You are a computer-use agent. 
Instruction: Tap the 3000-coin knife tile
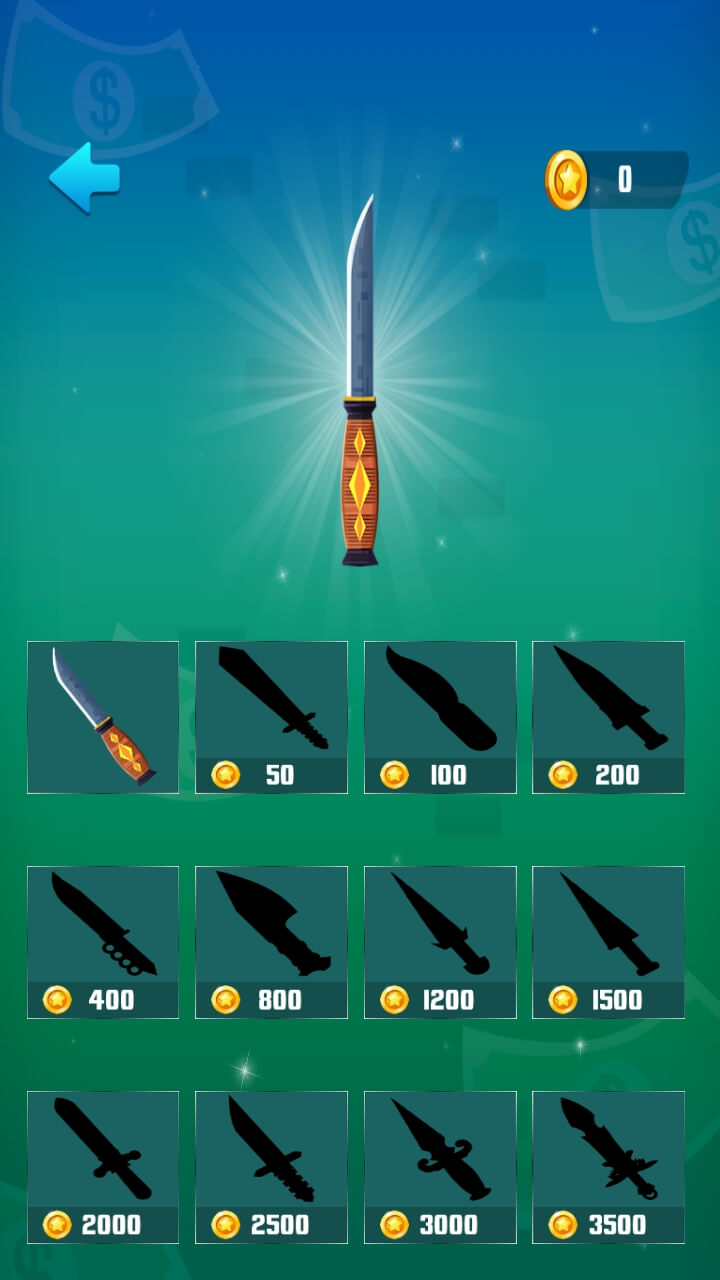point(440,1167)
